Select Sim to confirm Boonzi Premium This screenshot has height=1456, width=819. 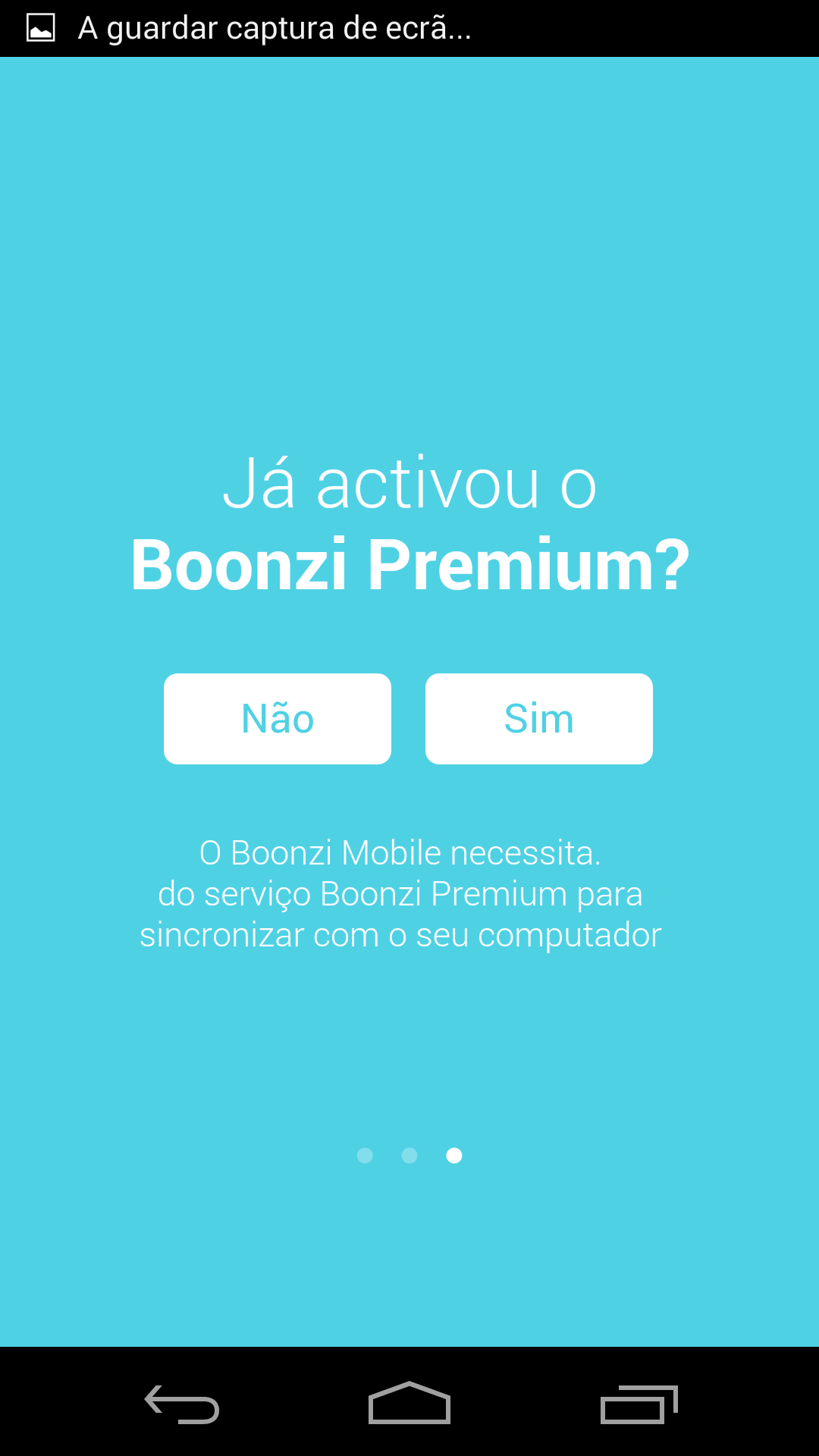point(538,718)
